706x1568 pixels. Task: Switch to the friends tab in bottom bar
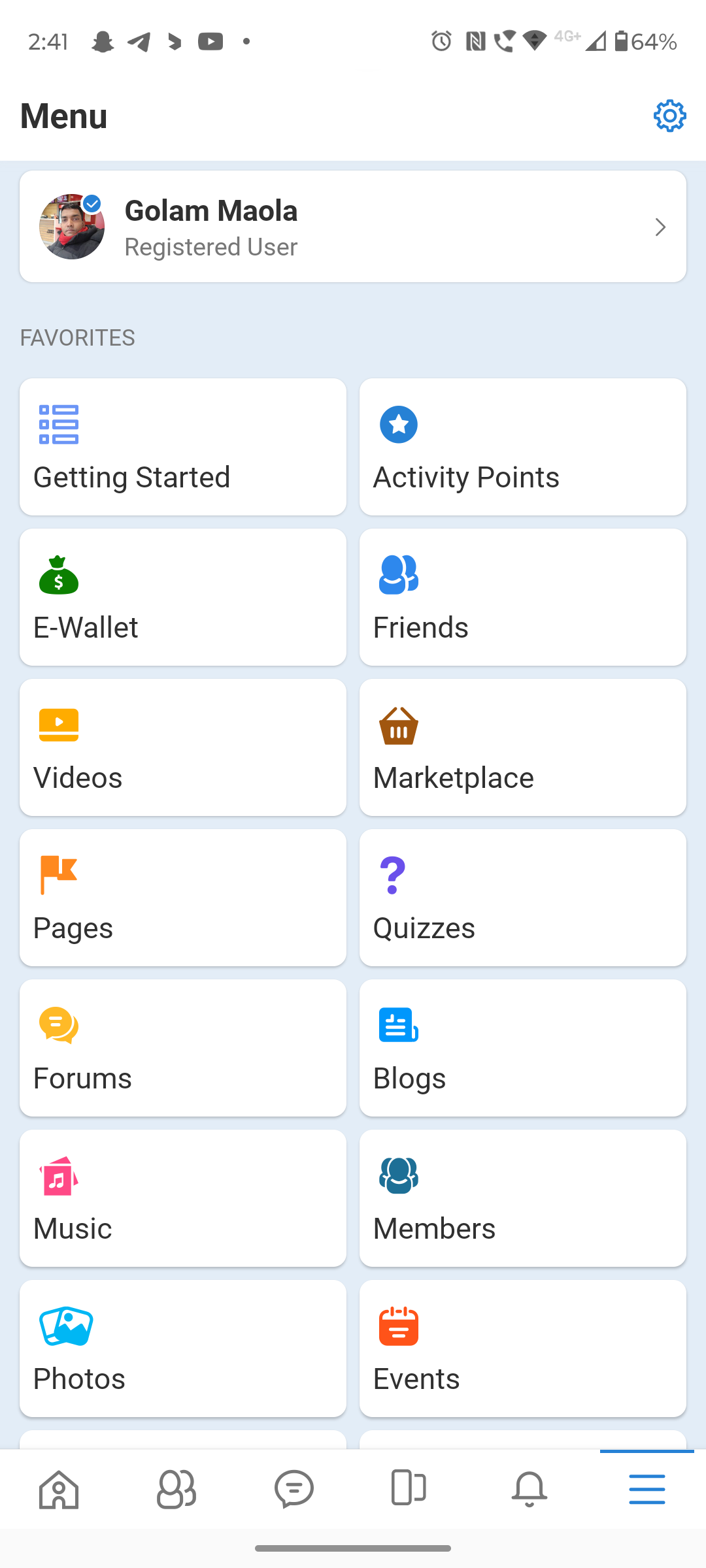point(176,1490)
